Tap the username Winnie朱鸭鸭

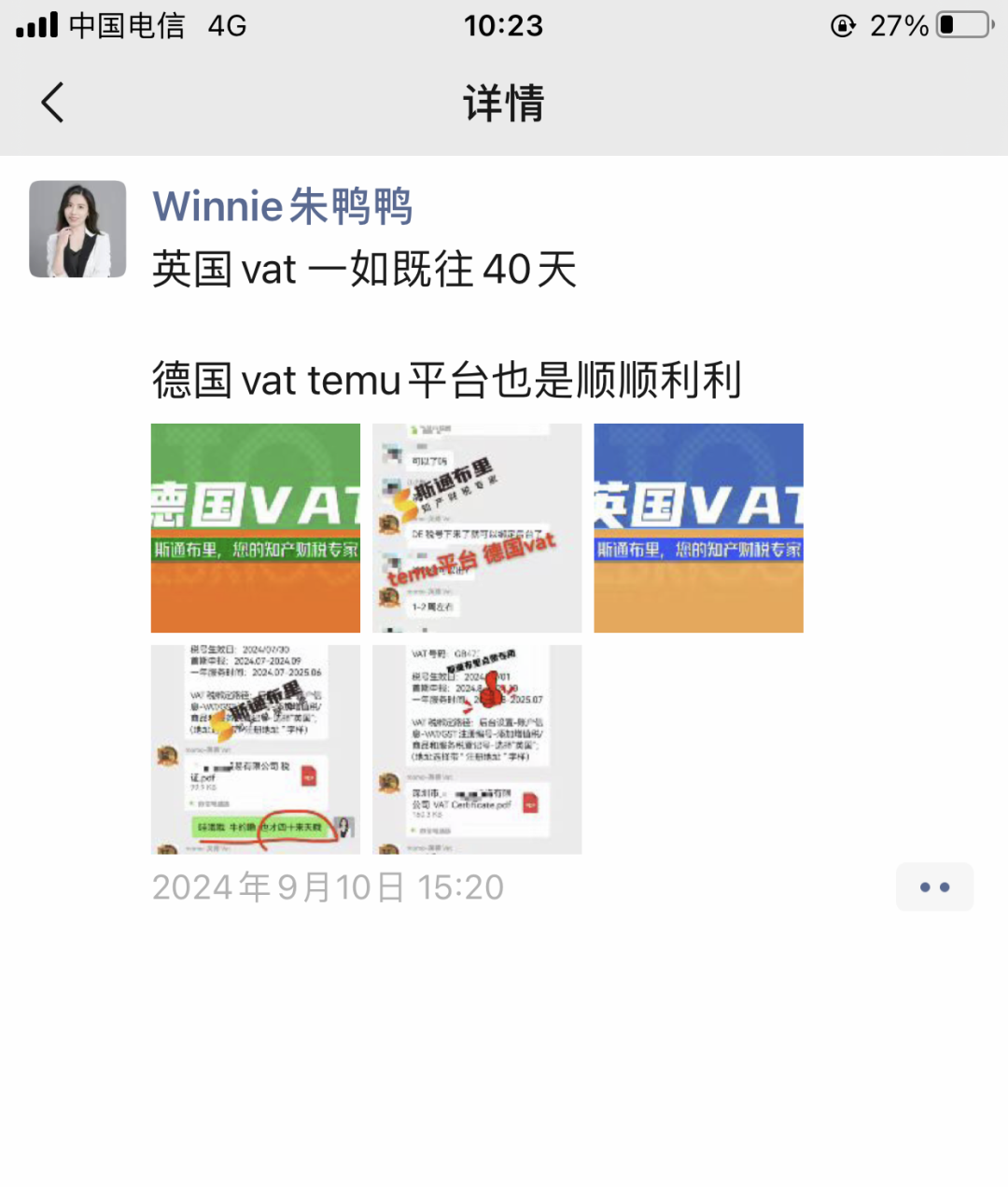281,206
